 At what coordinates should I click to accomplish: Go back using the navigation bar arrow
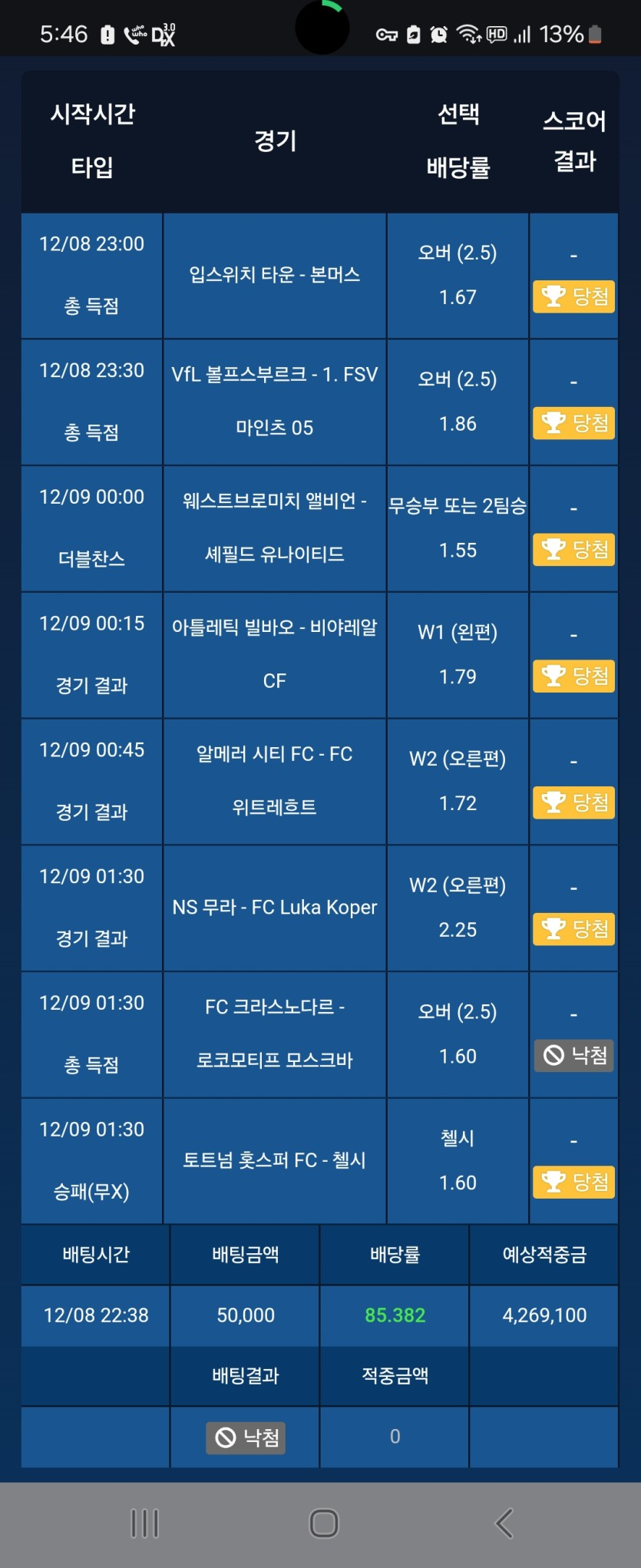tap(504, 1523)
